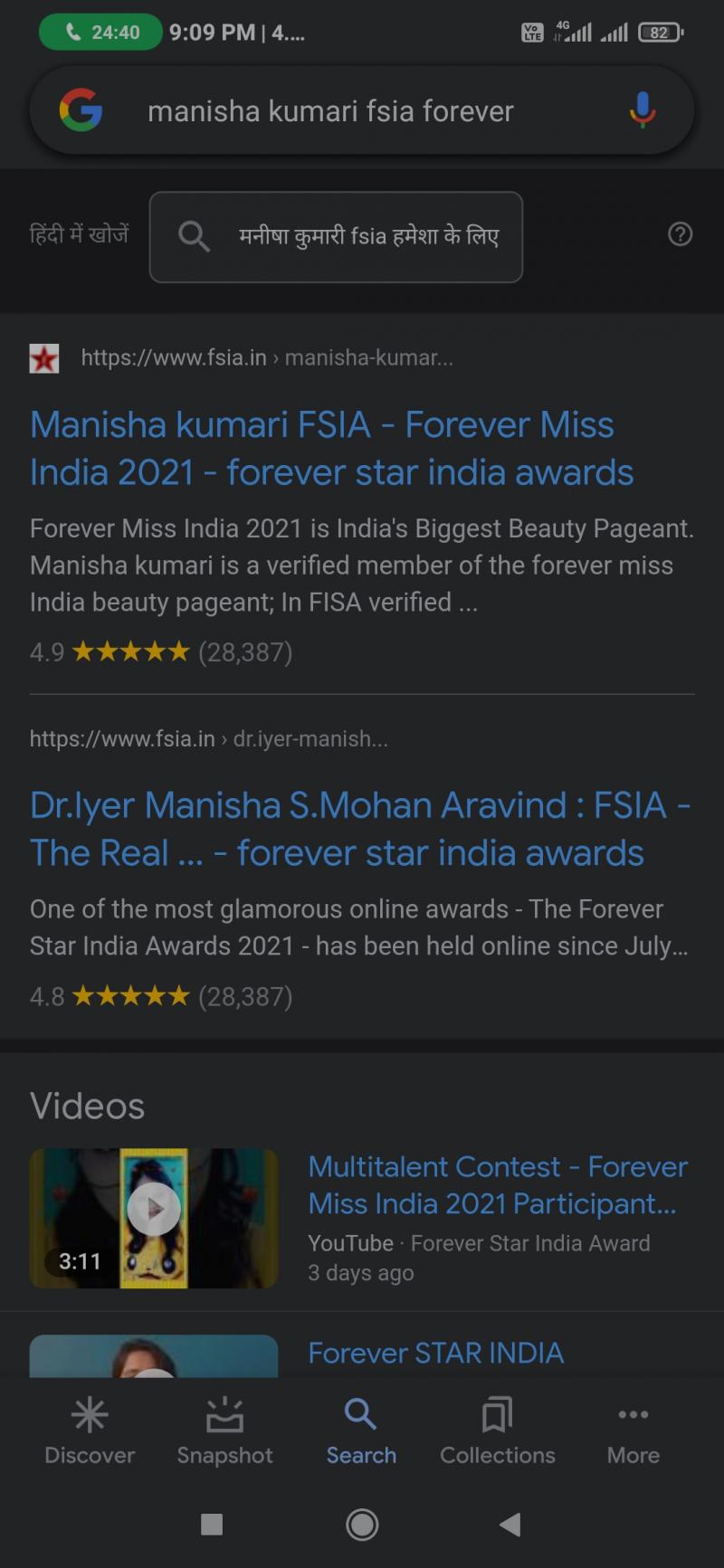724x1568 pixels.
Task: Open the Dr.Iyer Manisha S.Mohan Aravind result
Action: [x=360, y=829]
